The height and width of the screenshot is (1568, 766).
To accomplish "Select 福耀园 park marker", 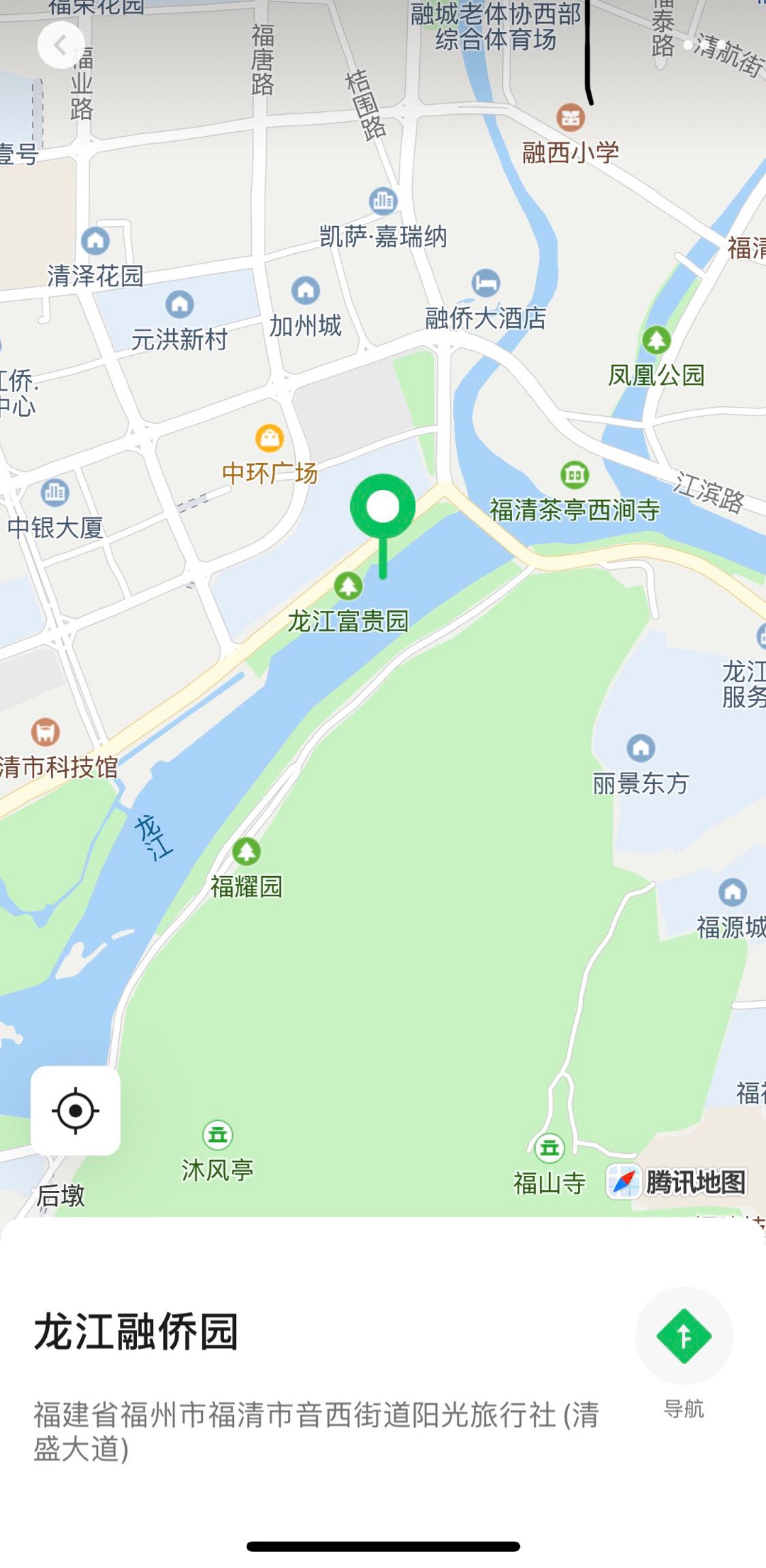I will [246, 852].
